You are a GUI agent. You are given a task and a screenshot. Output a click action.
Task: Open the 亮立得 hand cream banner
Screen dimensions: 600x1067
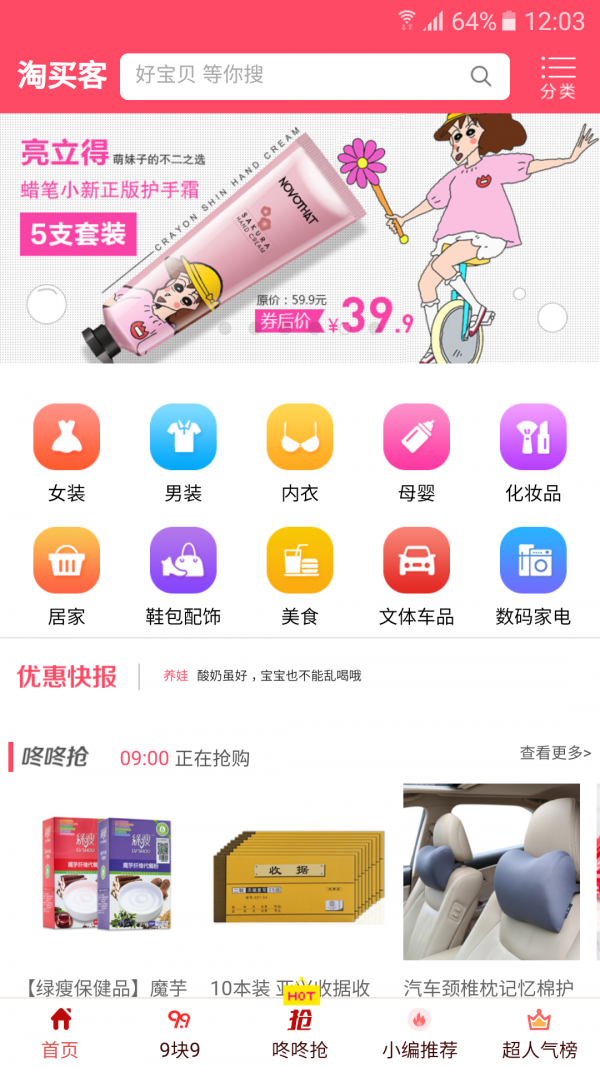click(300, 238)
